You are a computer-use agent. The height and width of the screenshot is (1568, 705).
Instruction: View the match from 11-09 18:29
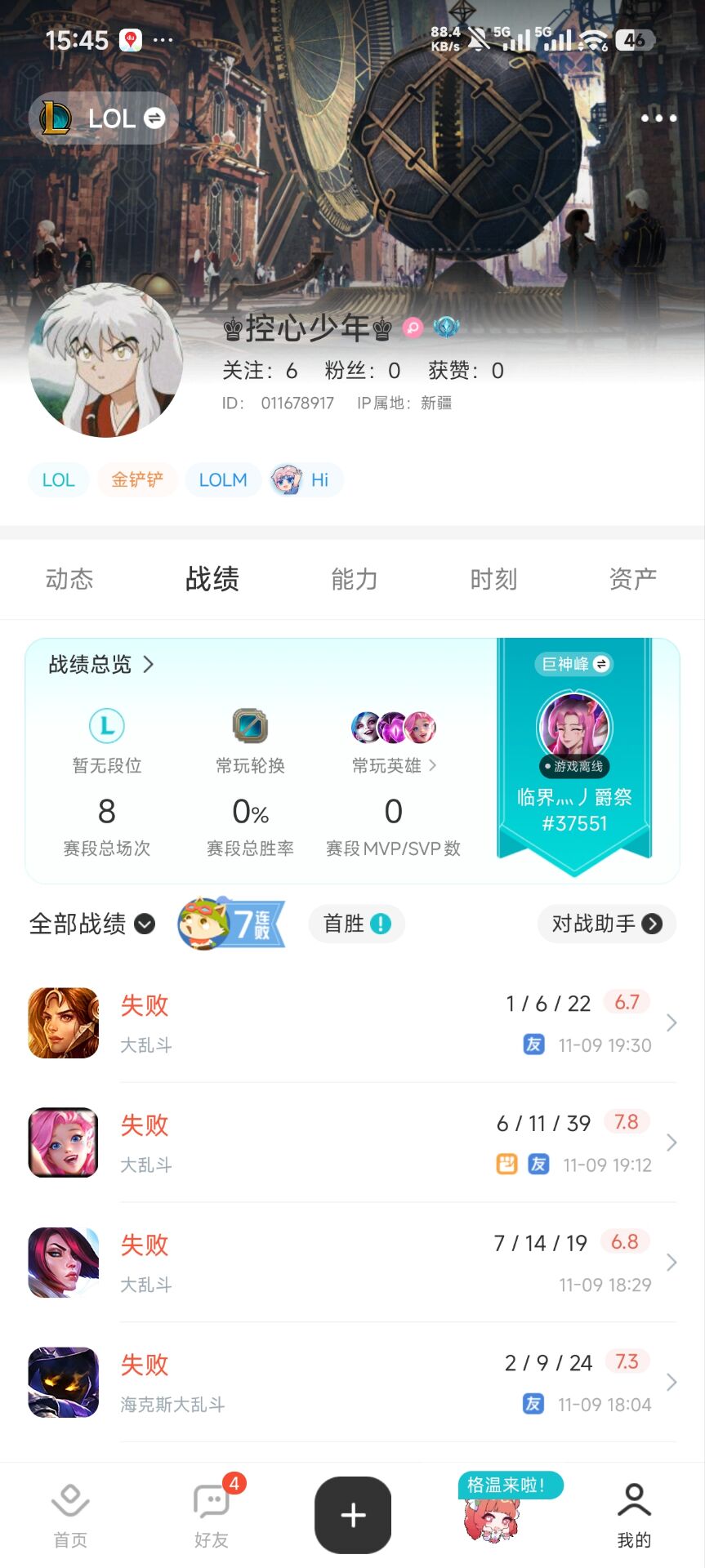point(352,1263)
